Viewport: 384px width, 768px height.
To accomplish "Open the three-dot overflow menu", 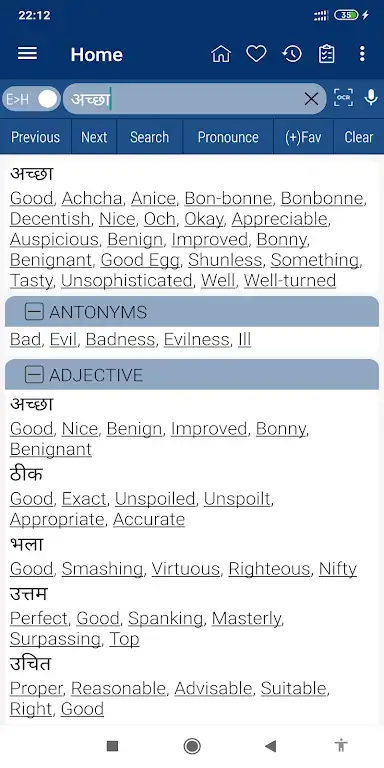I will (362, 54).
